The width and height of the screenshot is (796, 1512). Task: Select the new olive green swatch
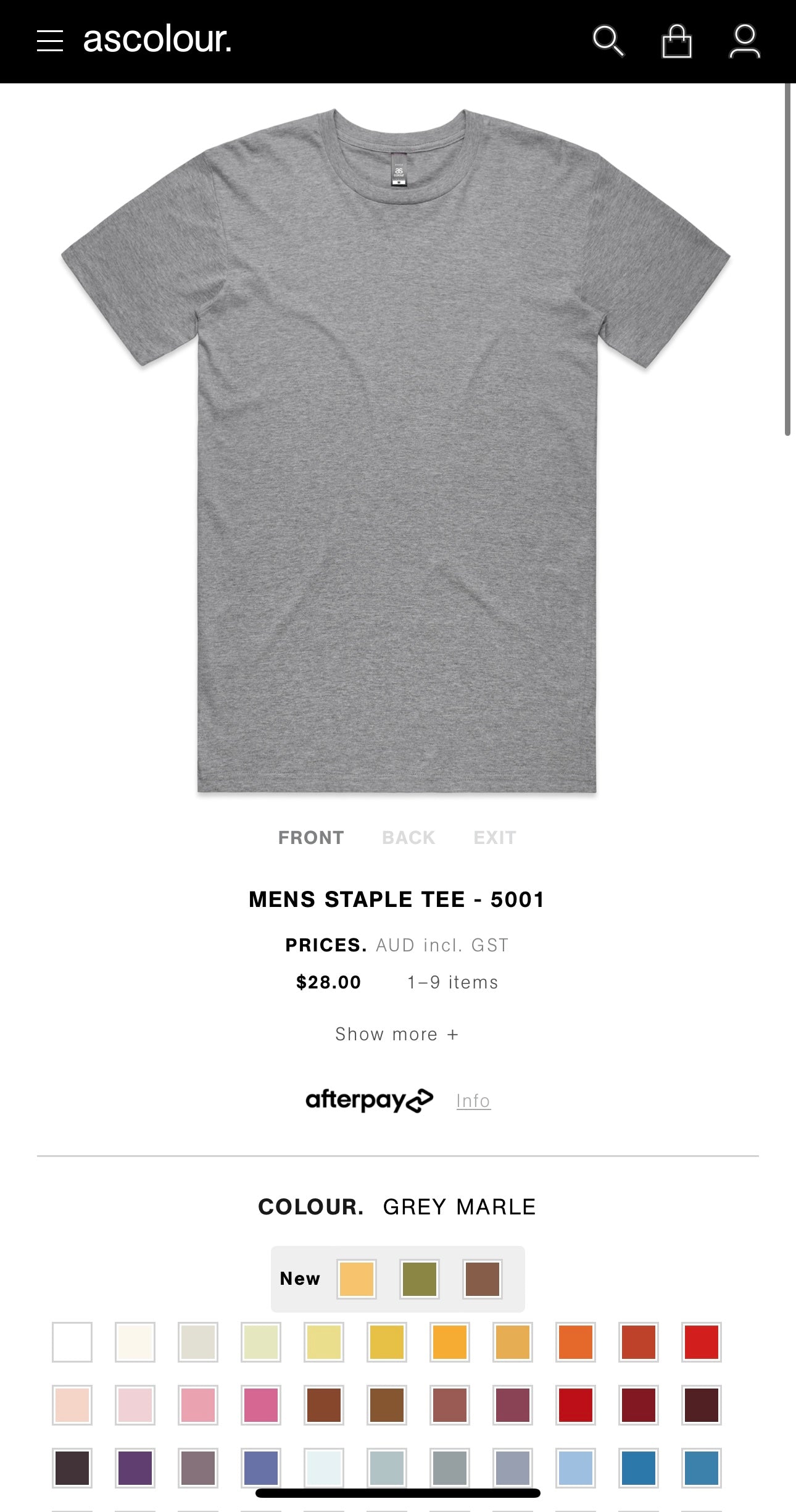(420, 1279)
